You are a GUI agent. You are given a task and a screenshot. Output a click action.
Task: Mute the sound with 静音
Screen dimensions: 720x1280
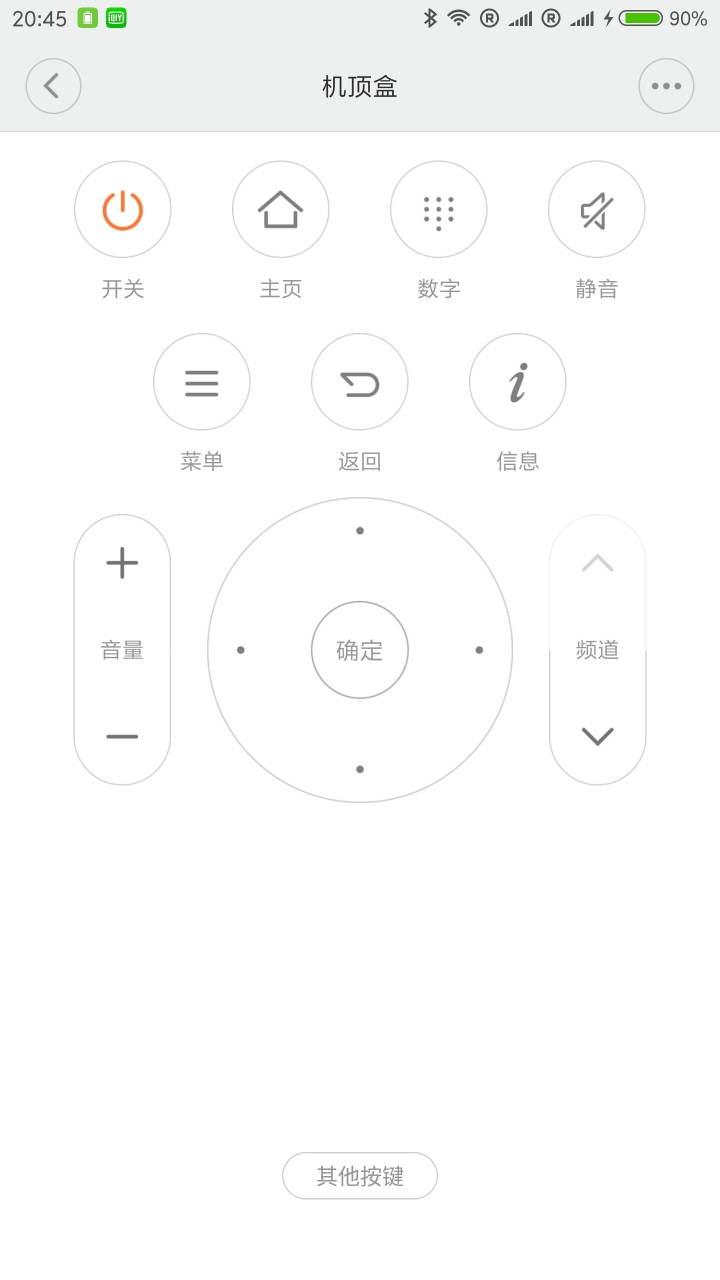pyautogui.click(x=597, y=210)
